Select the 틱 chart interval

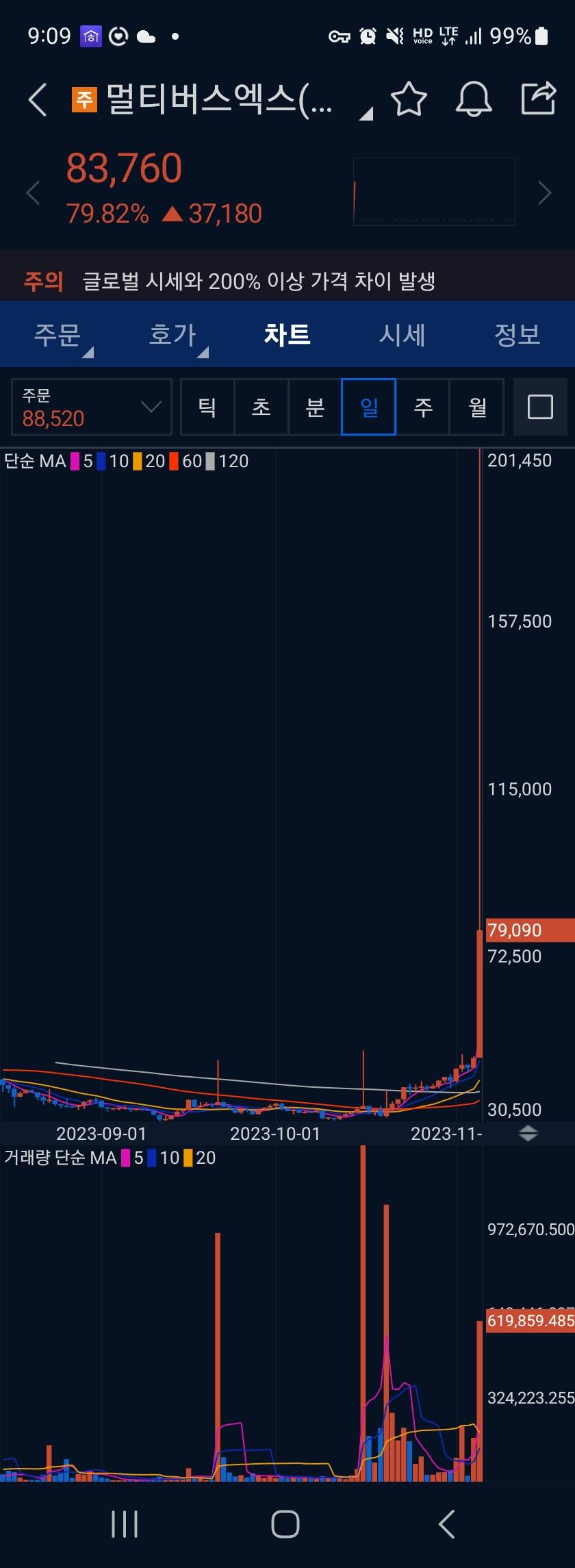point(207,408)
